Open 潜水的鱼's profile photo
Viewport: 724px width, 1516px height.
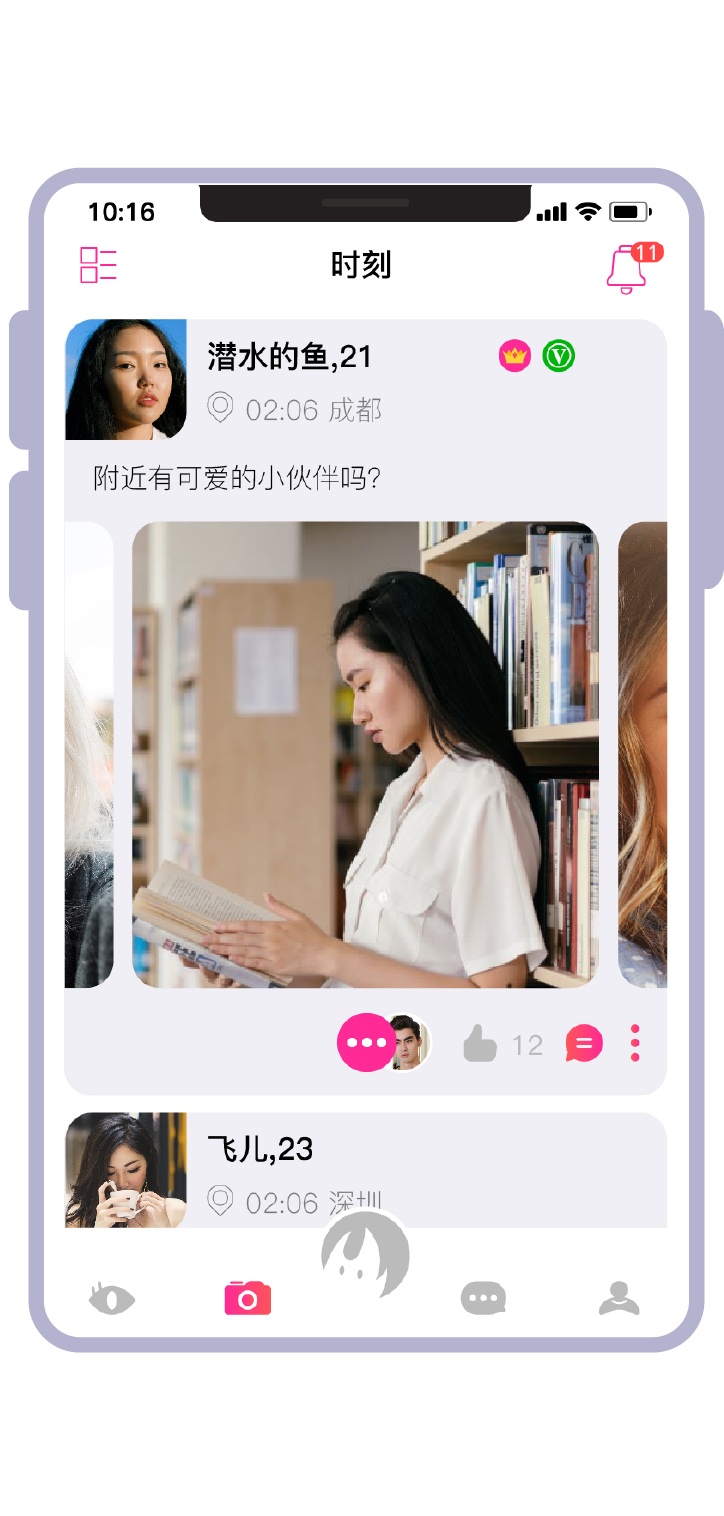pyautogui.click(x=126, y=380)
